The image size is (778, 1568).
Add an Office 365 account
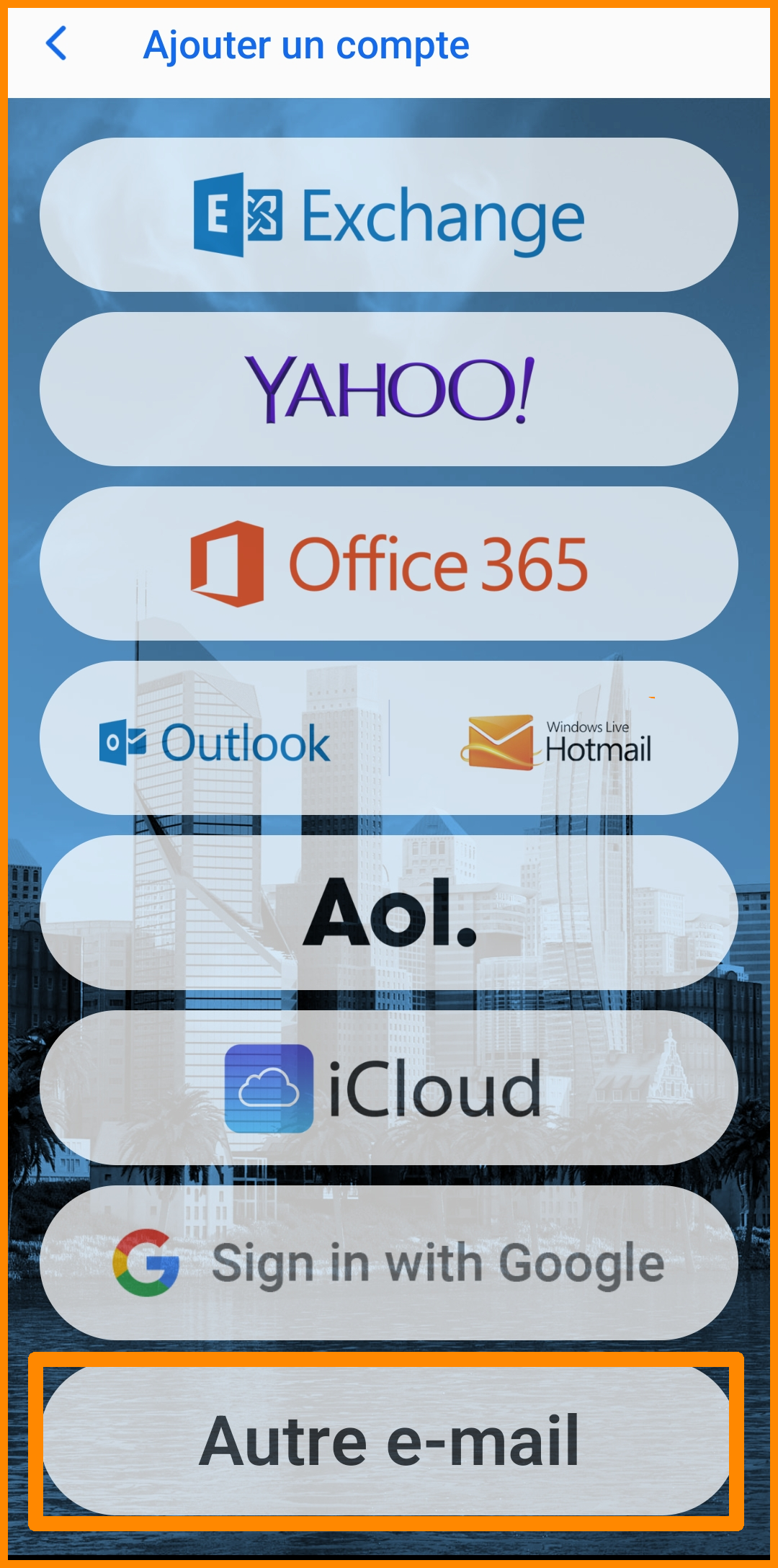pyautogui.click(x=389, y=563)
